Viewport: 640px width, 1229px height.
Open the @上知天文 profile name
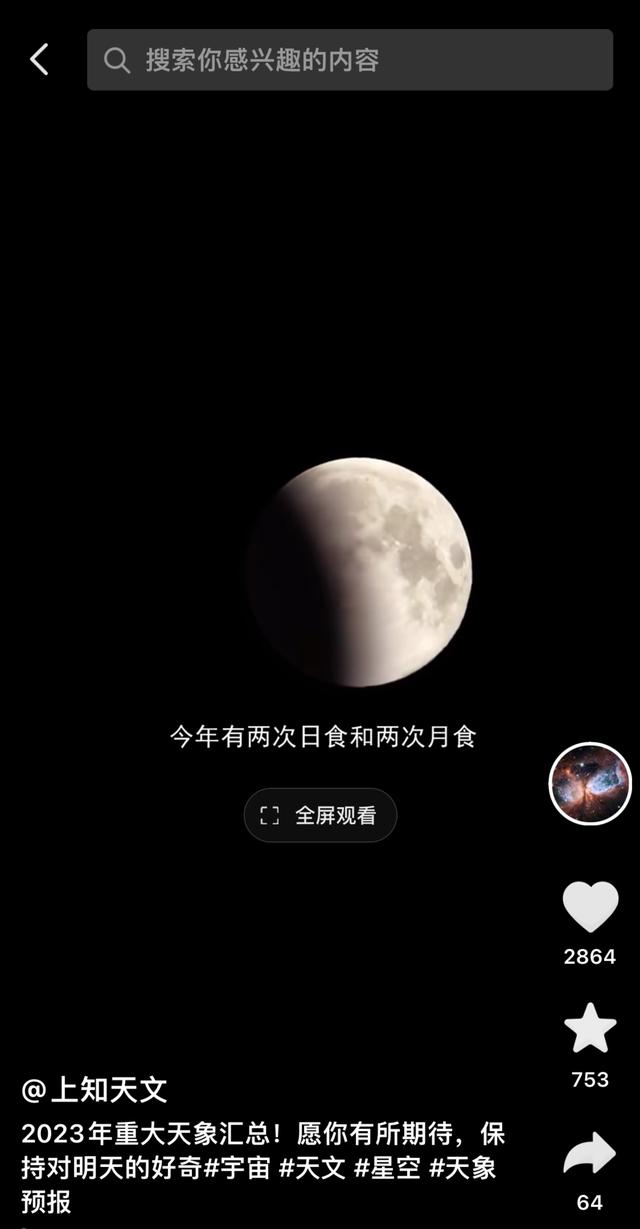tap(94, 1090)
